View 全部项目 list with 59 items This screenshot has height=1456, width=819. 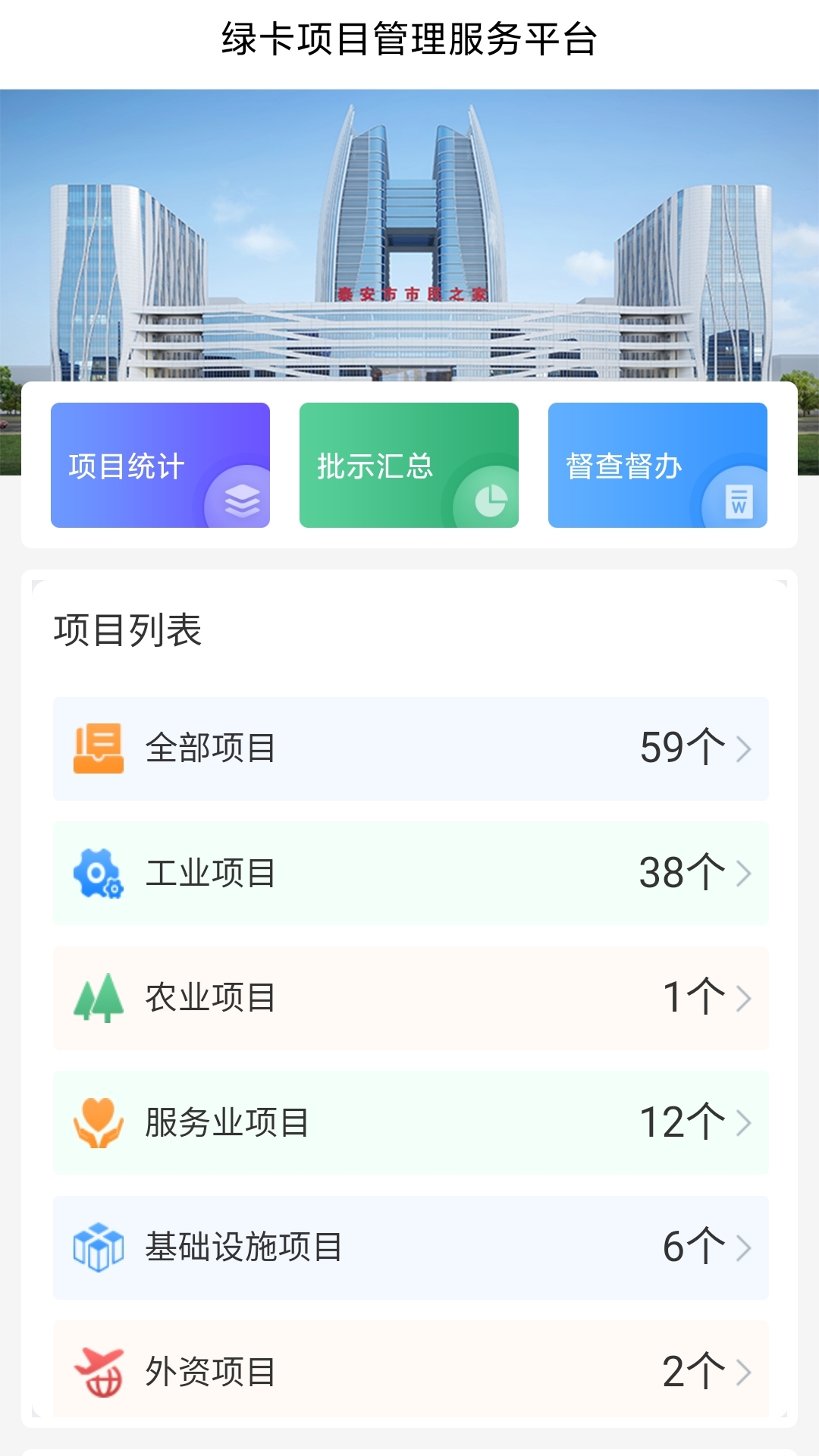click(x=410, y=748)
